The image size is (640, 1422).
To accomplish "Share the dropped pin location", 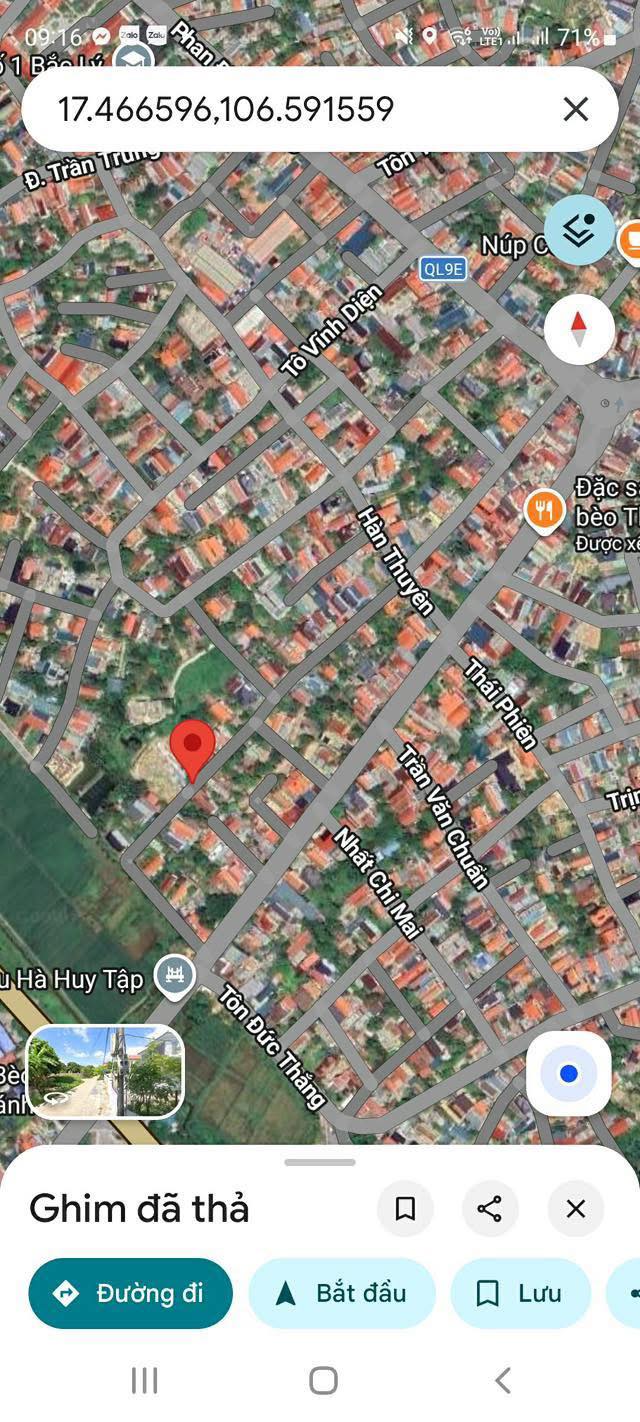I will [490, 1208].
